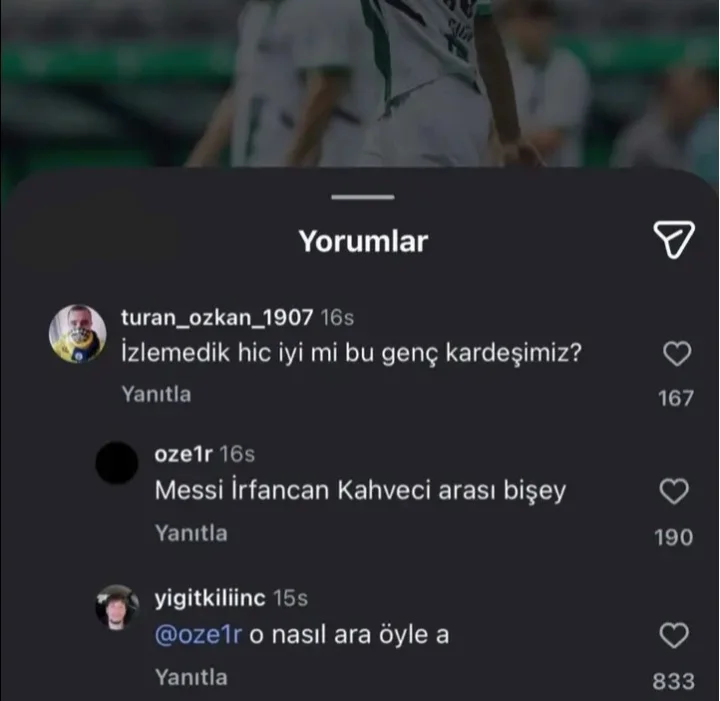This screenshot has height=701, width=720.
Task: Open username yigitkiliinc
Action: (x=210, y=598)
